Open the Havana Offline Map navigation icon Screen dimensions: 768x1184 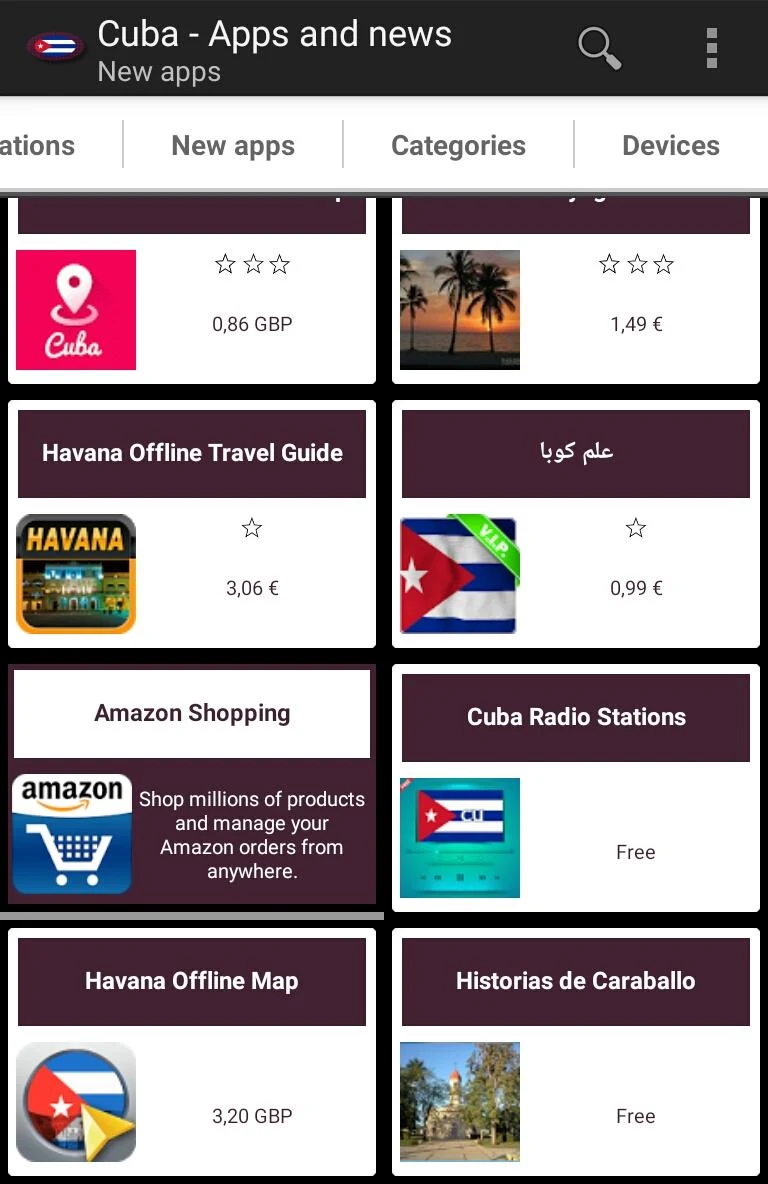click(x=76, y=1102)
